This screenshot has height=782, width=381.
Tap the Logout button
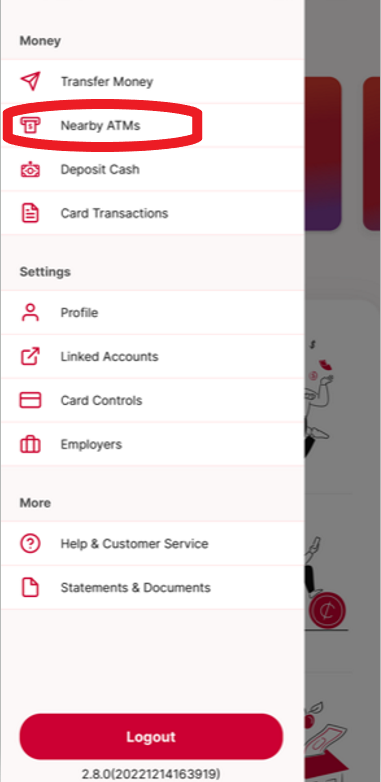click(151, 737)
